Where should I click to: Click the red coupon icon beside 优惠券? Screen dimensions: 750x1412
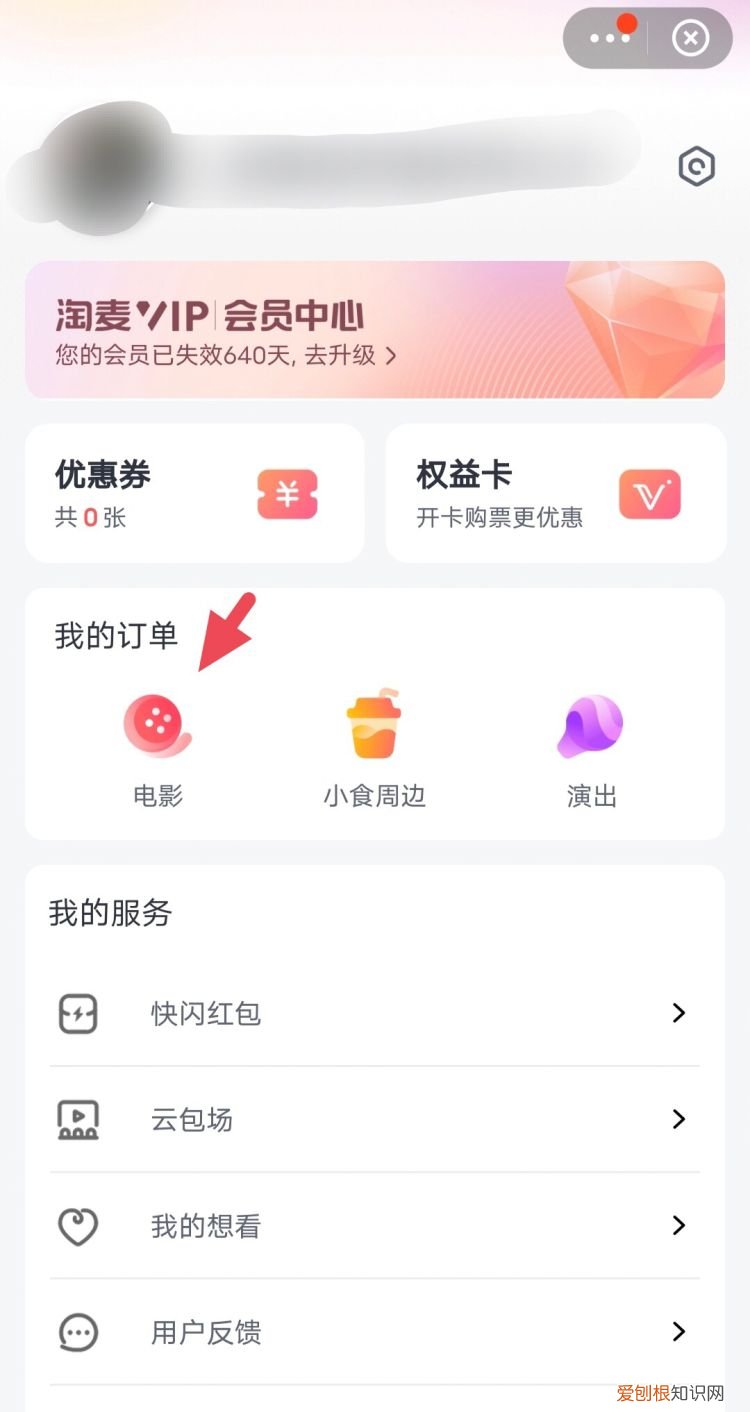287,494
